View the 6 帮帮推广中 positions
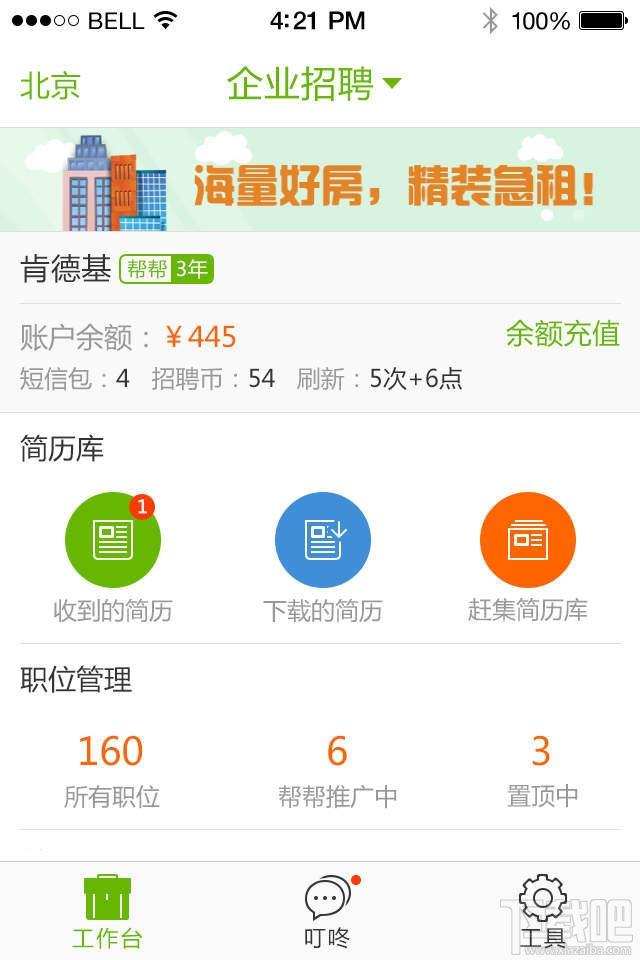Image resolution: width=640 pixels, height=960 pixels. pos(337,768)
